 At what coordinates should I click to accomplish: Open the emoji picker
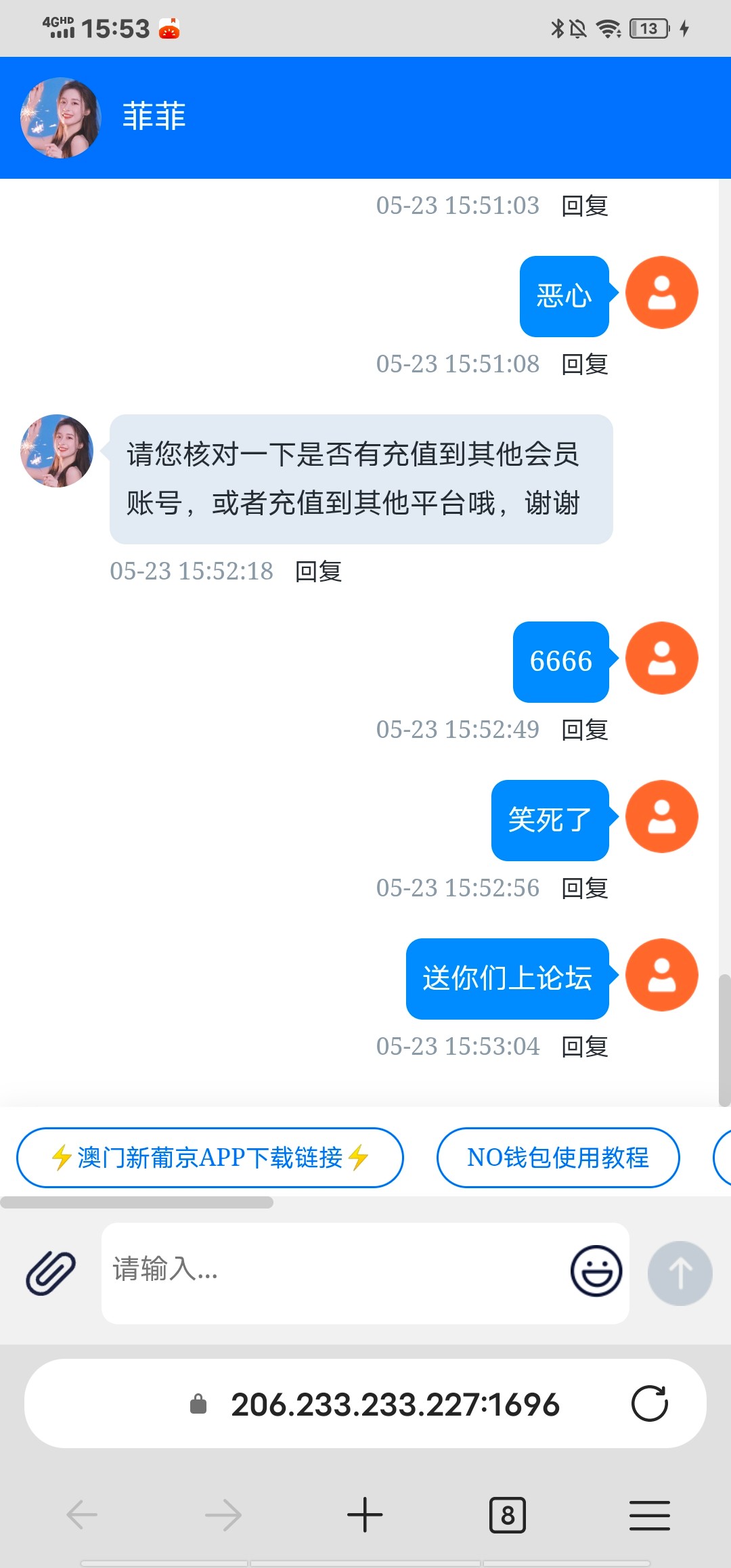tap(596, 1271)
